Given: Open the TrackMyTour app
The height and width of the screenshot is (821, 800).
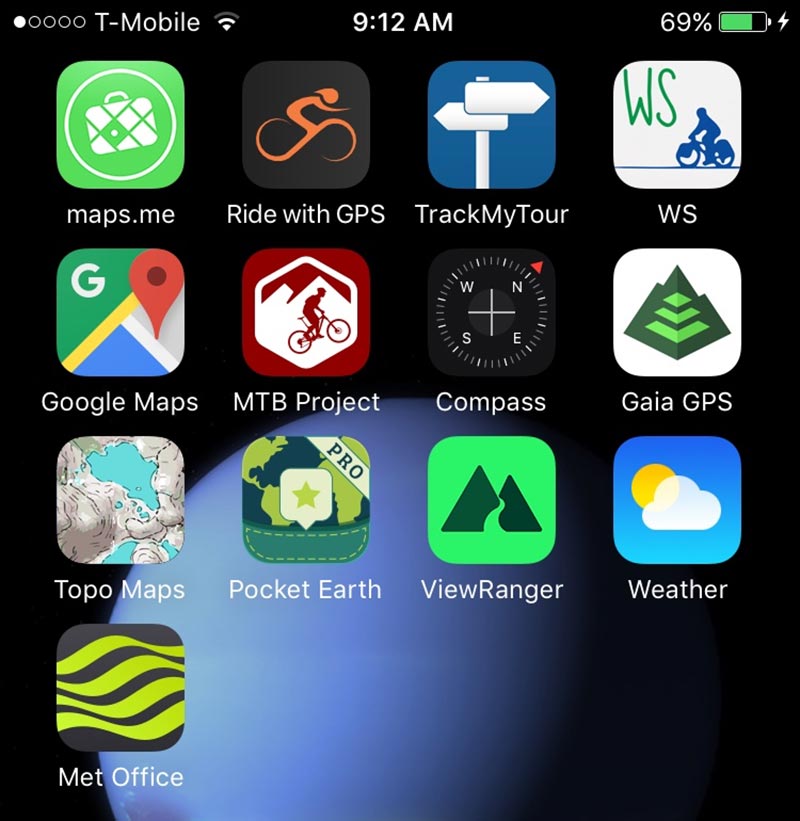Looking at the screenshot, I should pos(491,125).
